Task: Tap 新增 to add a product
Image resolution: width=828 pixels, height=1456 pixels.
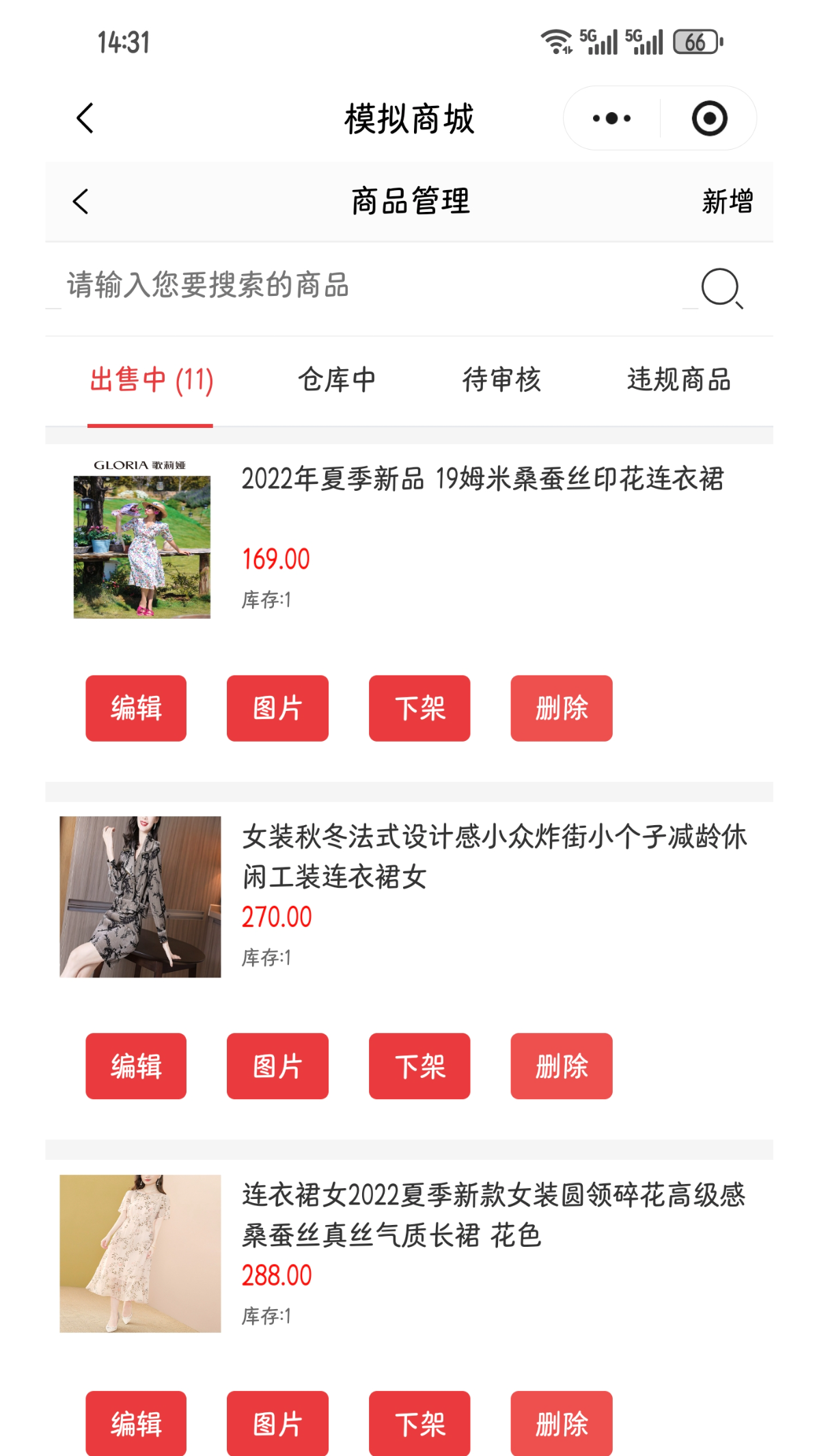Action: click(x=727, y=202)
